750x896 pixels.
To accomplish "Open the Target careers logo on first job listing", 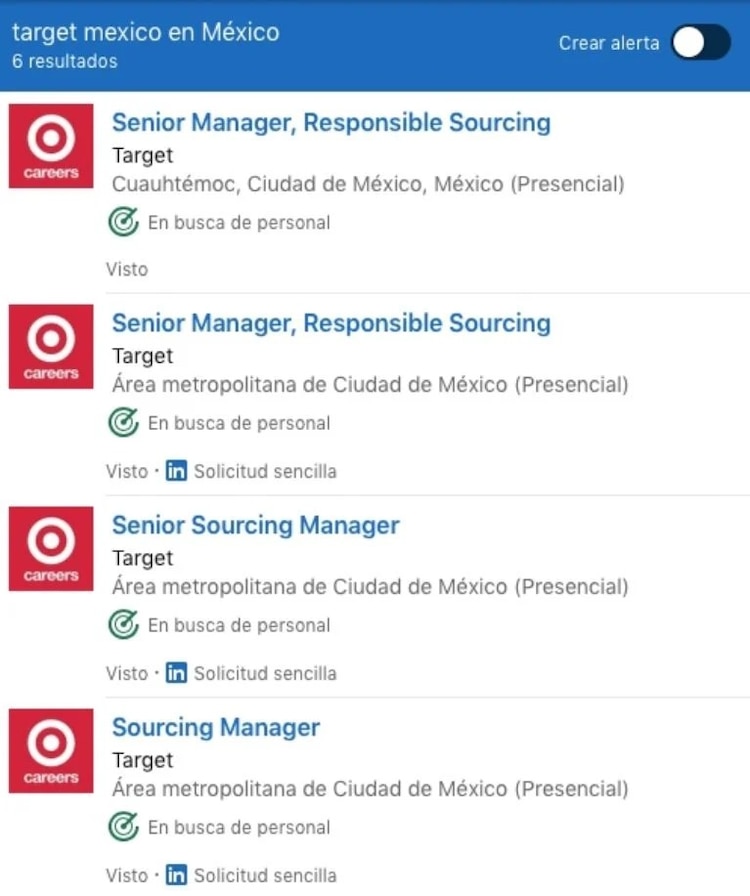I will click(50, 146).
